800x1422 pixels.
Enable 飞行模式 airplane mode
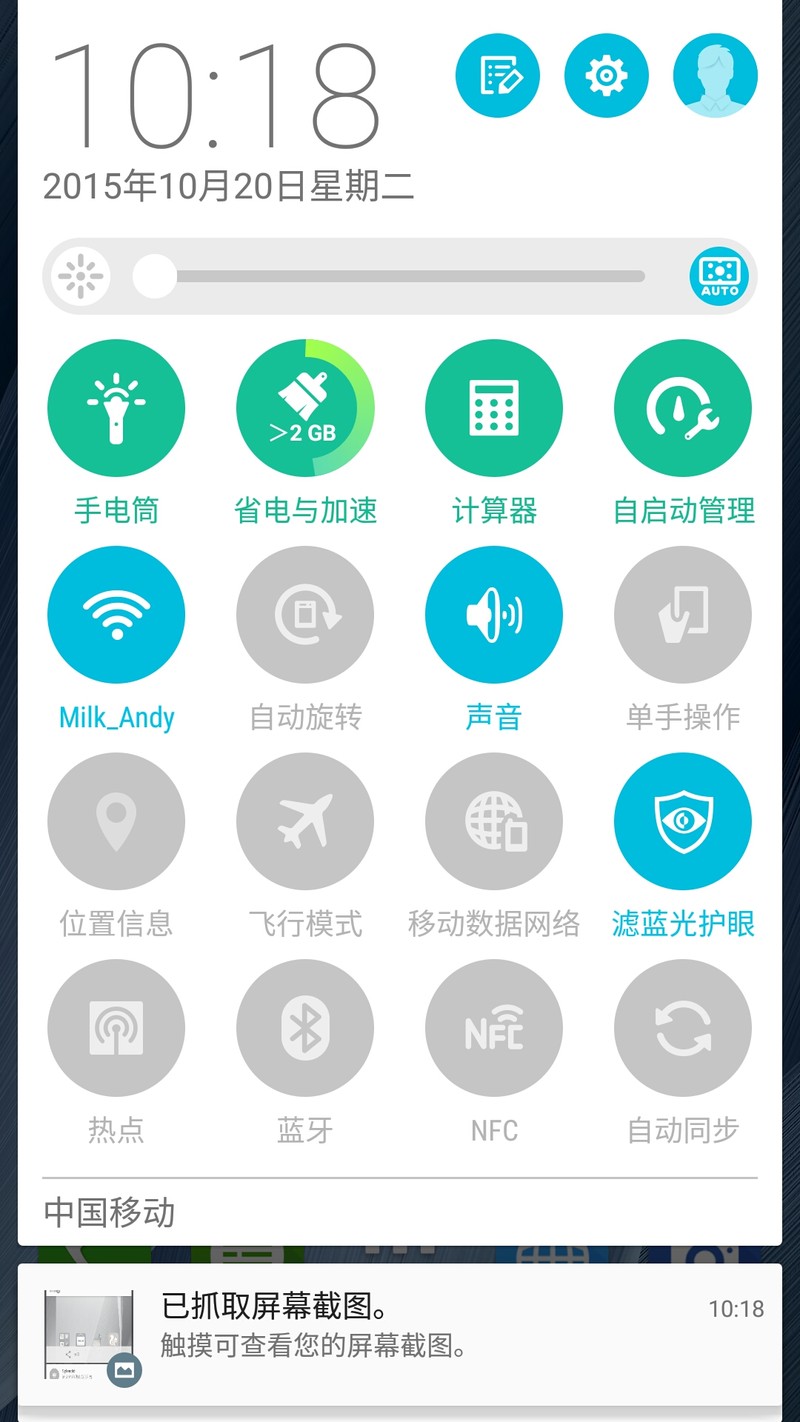pos(305,820)
